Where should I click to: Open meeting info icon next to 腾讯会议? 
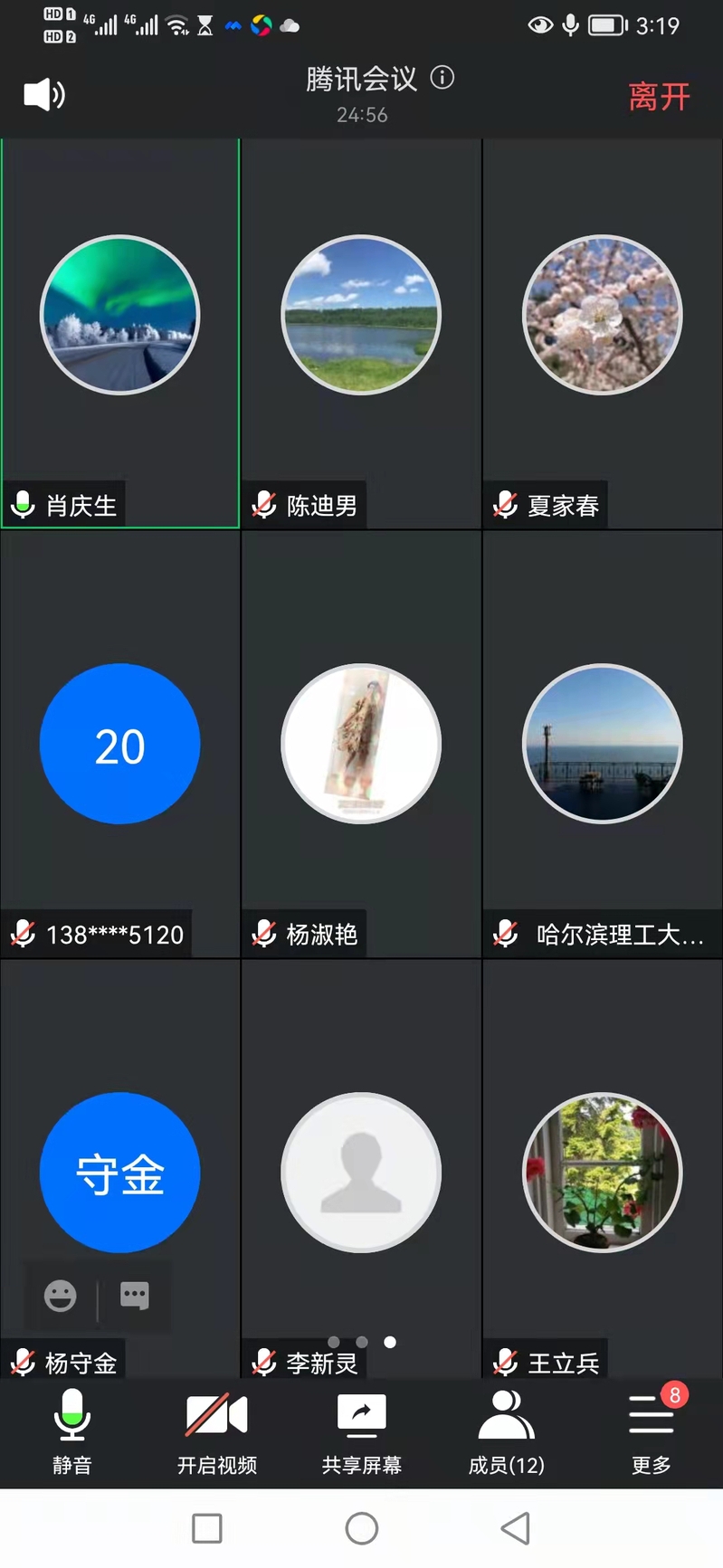[x=442, y=78]
